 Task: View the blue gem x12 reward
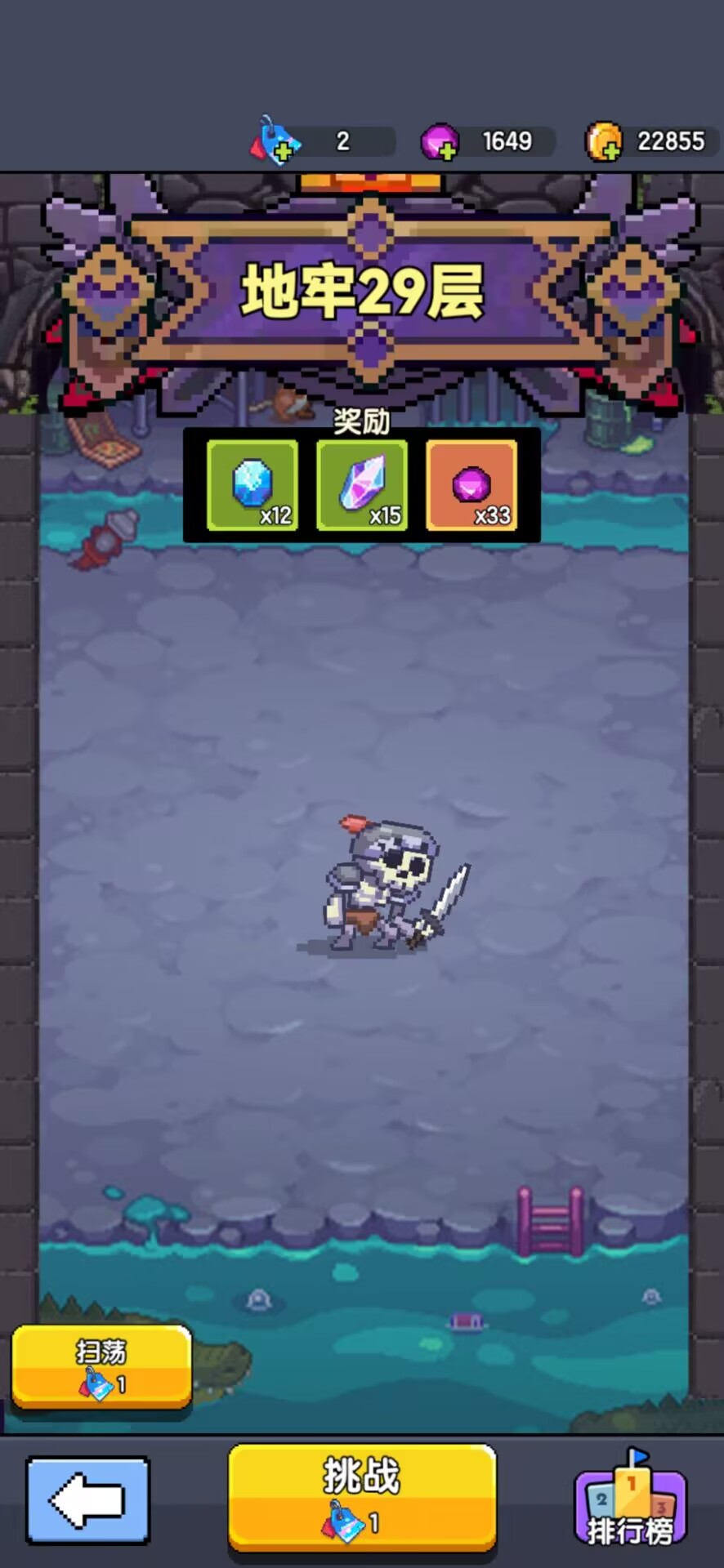[x=253, y=485]
